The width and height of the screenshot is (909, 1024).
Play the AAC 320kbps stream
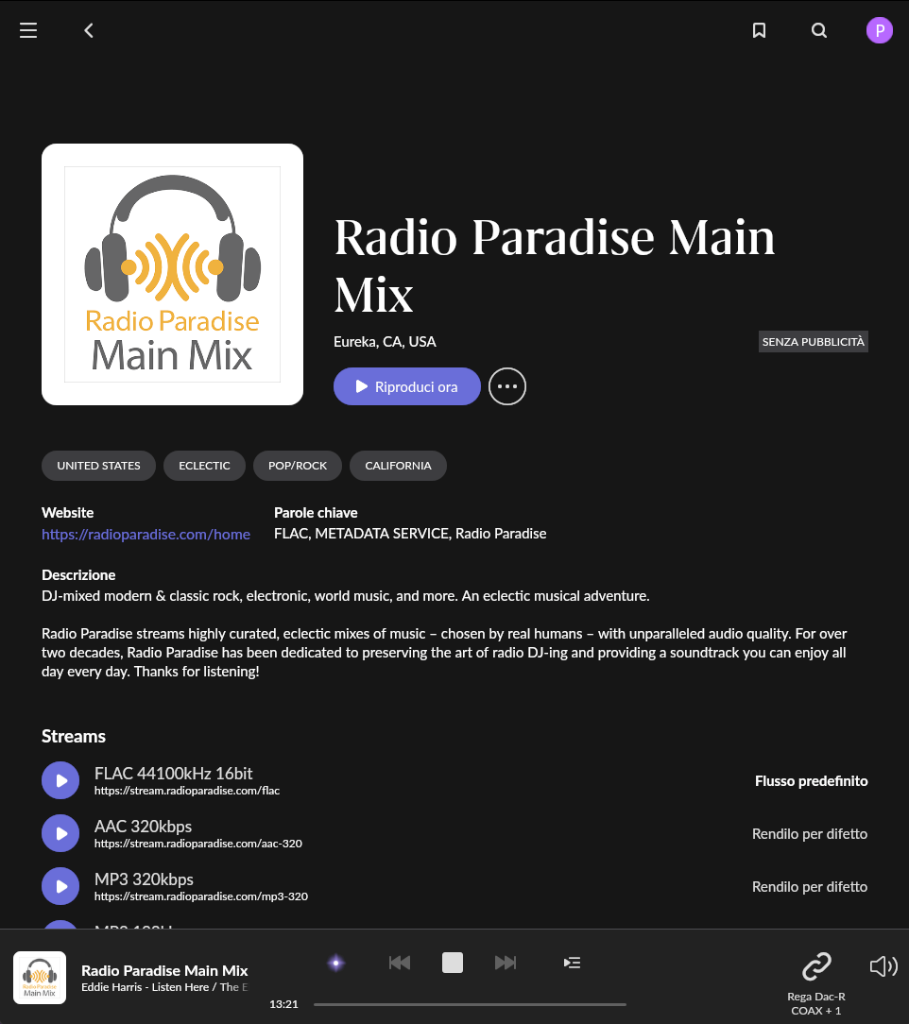coord(60,833)
